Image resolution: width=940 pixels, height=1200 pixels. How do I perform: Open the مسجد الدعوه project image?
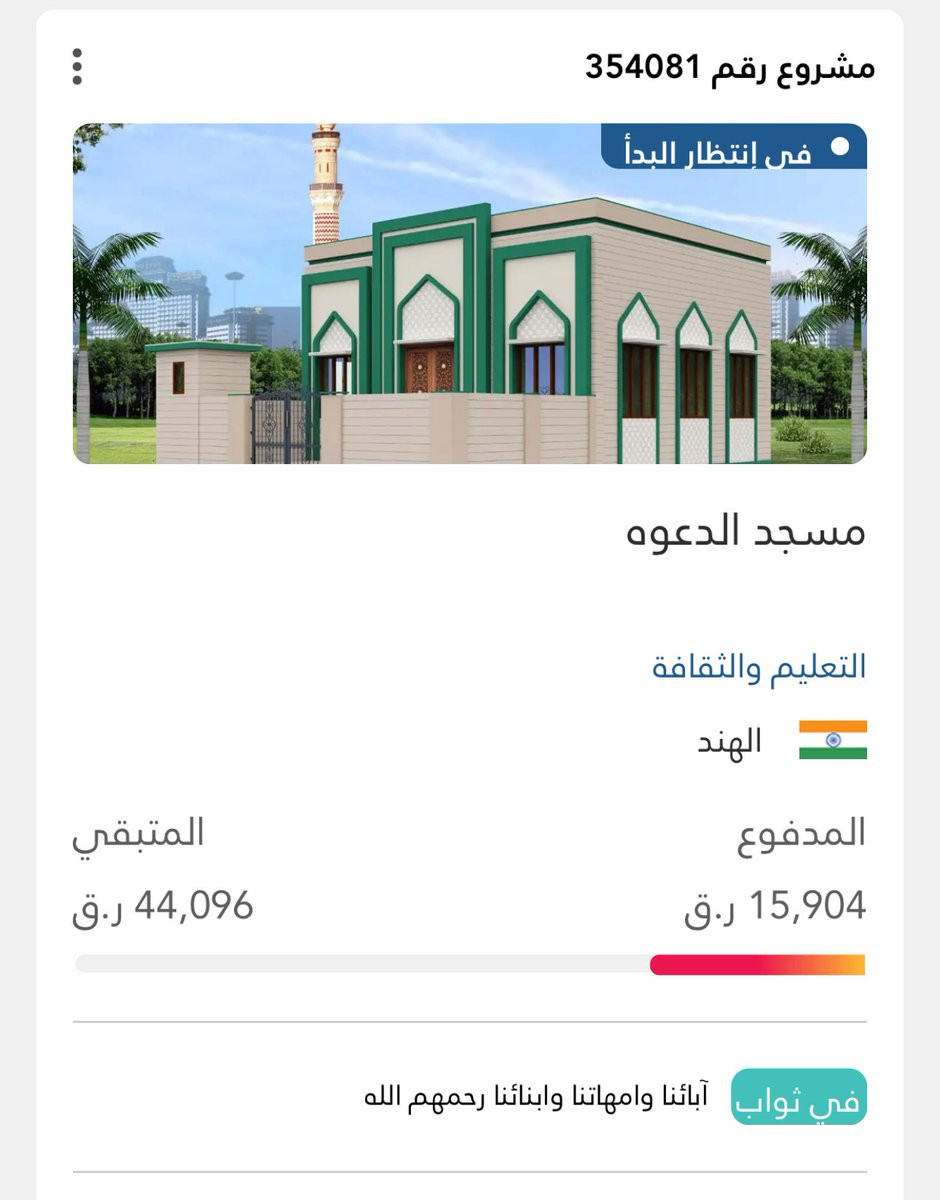[470, 294]
